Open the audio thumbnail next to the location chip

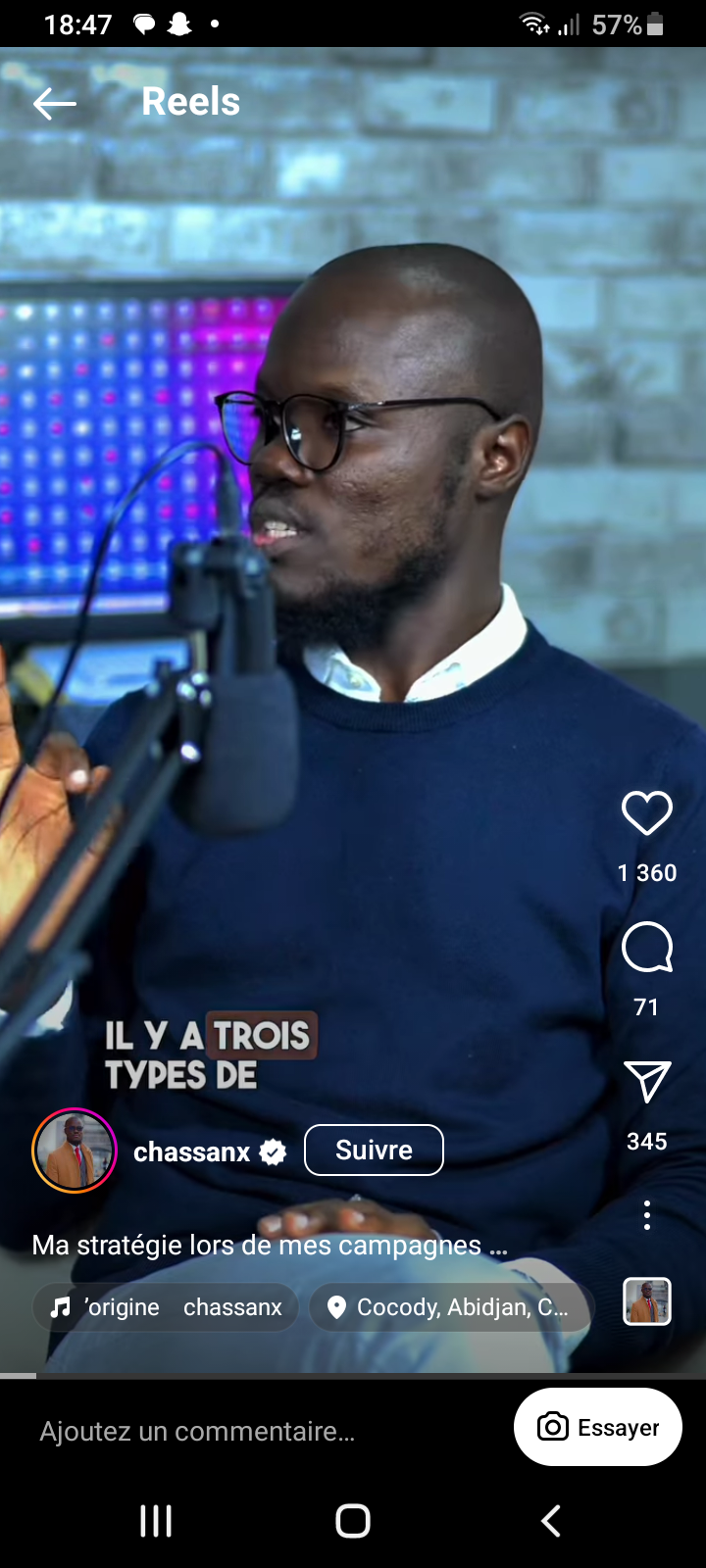click(647, 1302)
